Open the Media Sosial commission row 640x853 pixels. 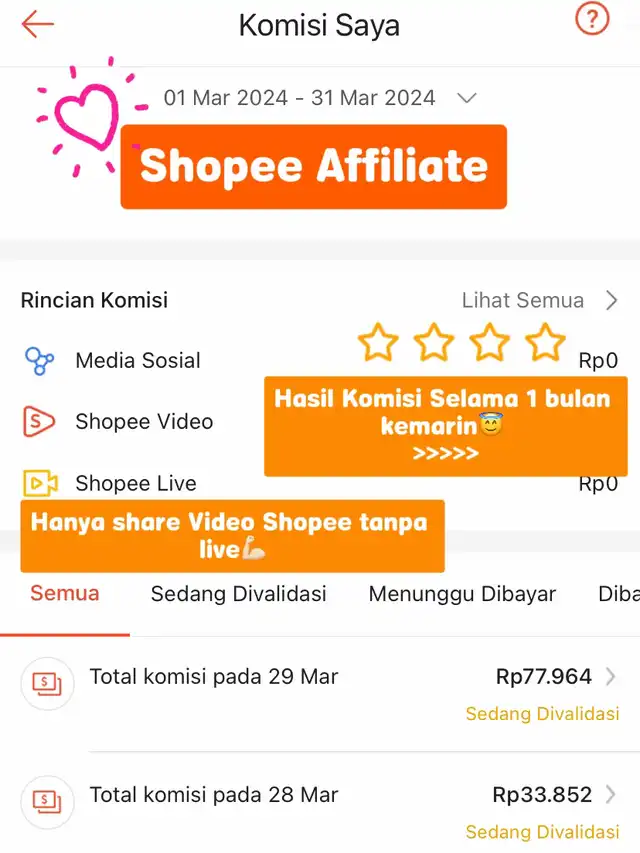pyautogui.click(x=138, y=360)
